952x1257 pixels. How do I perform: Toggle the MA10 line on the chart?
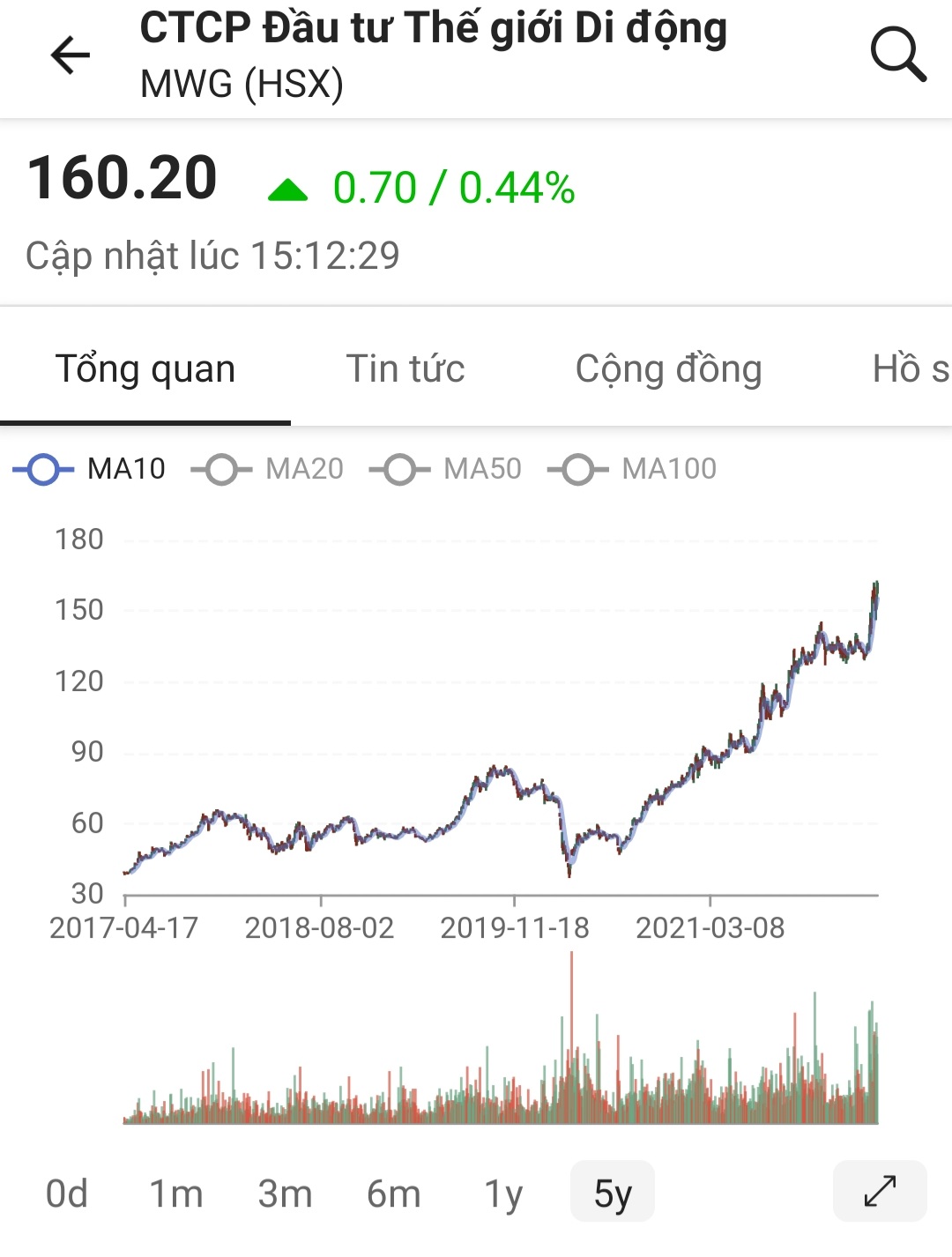click(90, 469)
